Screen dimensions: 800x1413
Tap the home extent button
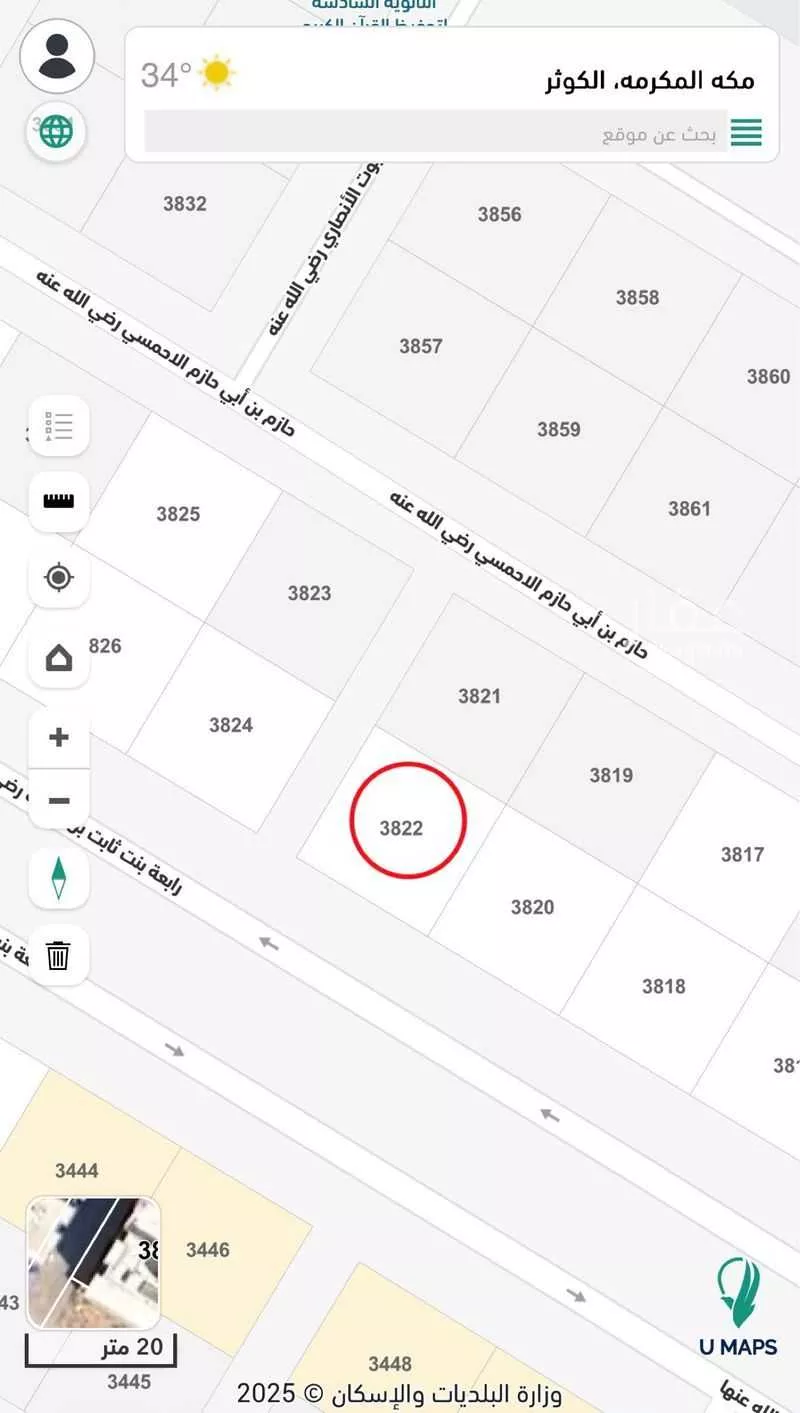coord(59,657)
